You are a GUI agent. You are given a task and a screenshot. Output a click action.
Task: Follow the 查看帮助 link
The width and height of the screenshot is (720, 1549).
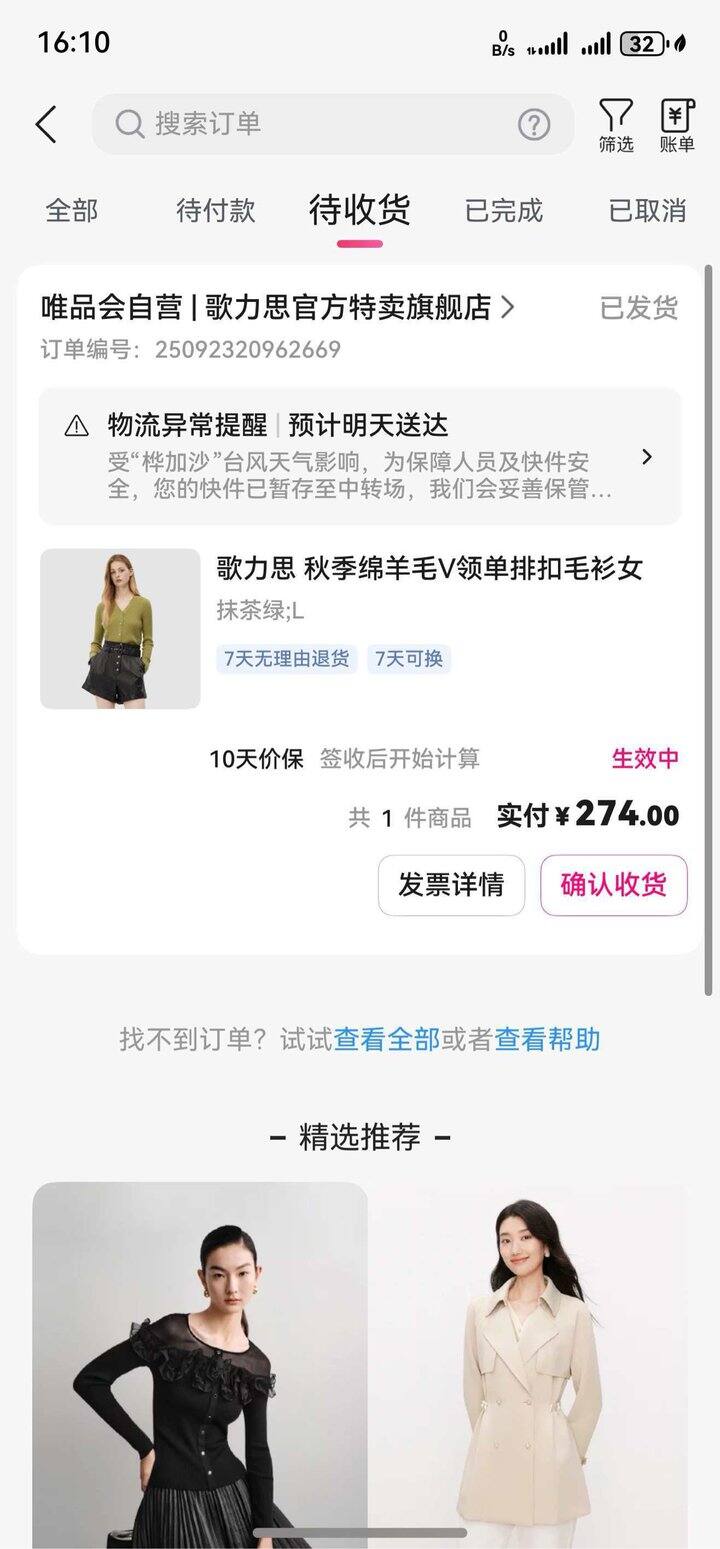[x=547, y=1040]
